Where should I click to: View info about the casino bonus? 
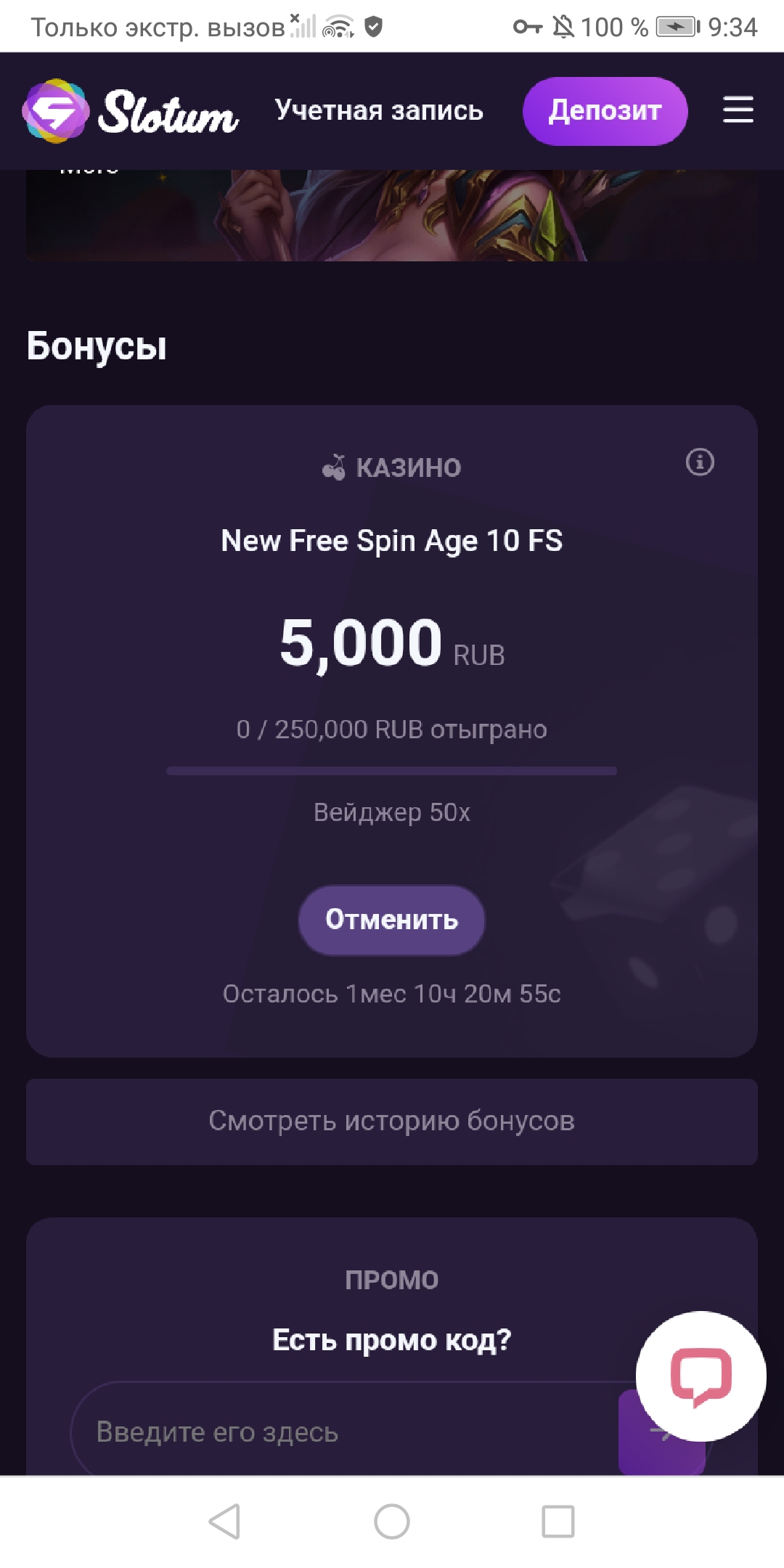point(700,462)
